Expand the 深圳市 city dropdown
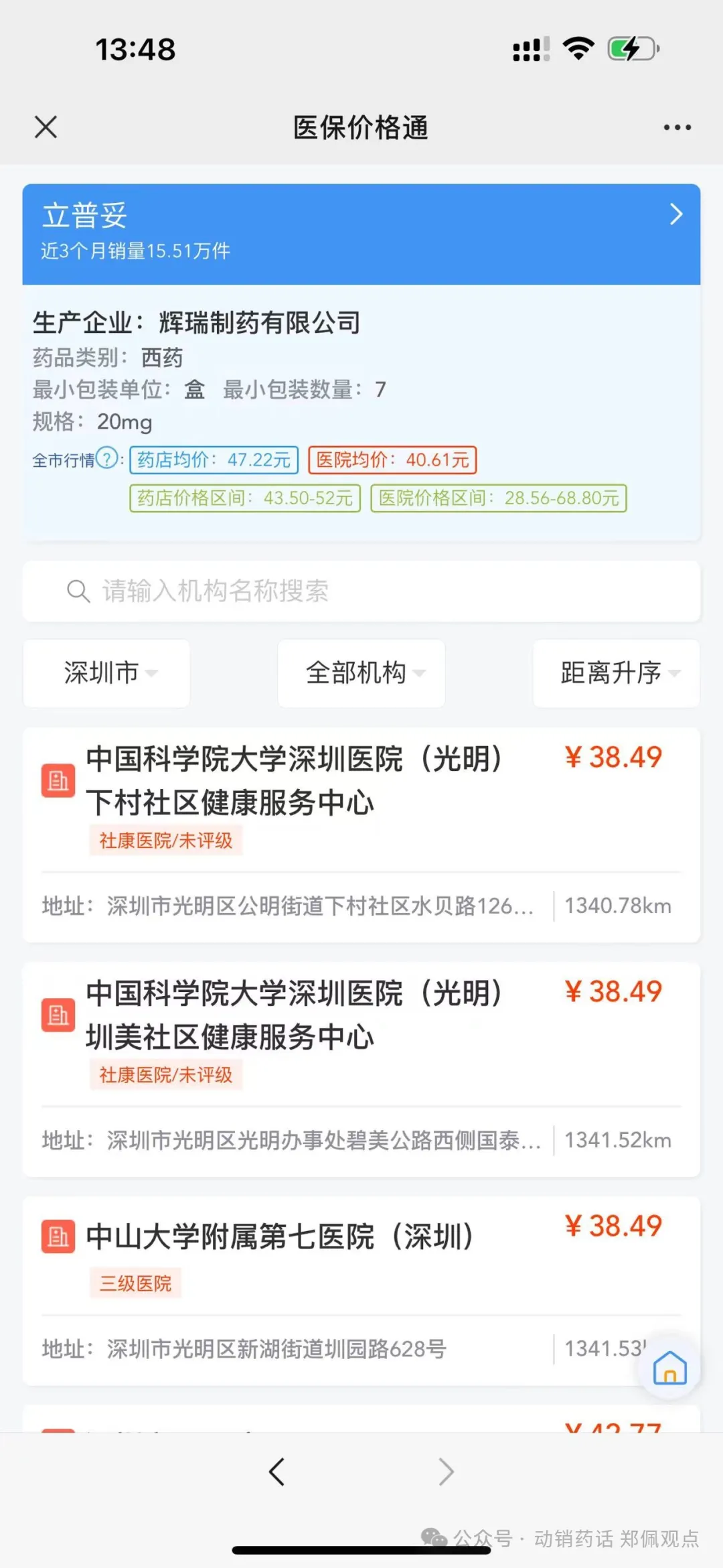Screen dimensions: 723x1568 click(107, 672)
